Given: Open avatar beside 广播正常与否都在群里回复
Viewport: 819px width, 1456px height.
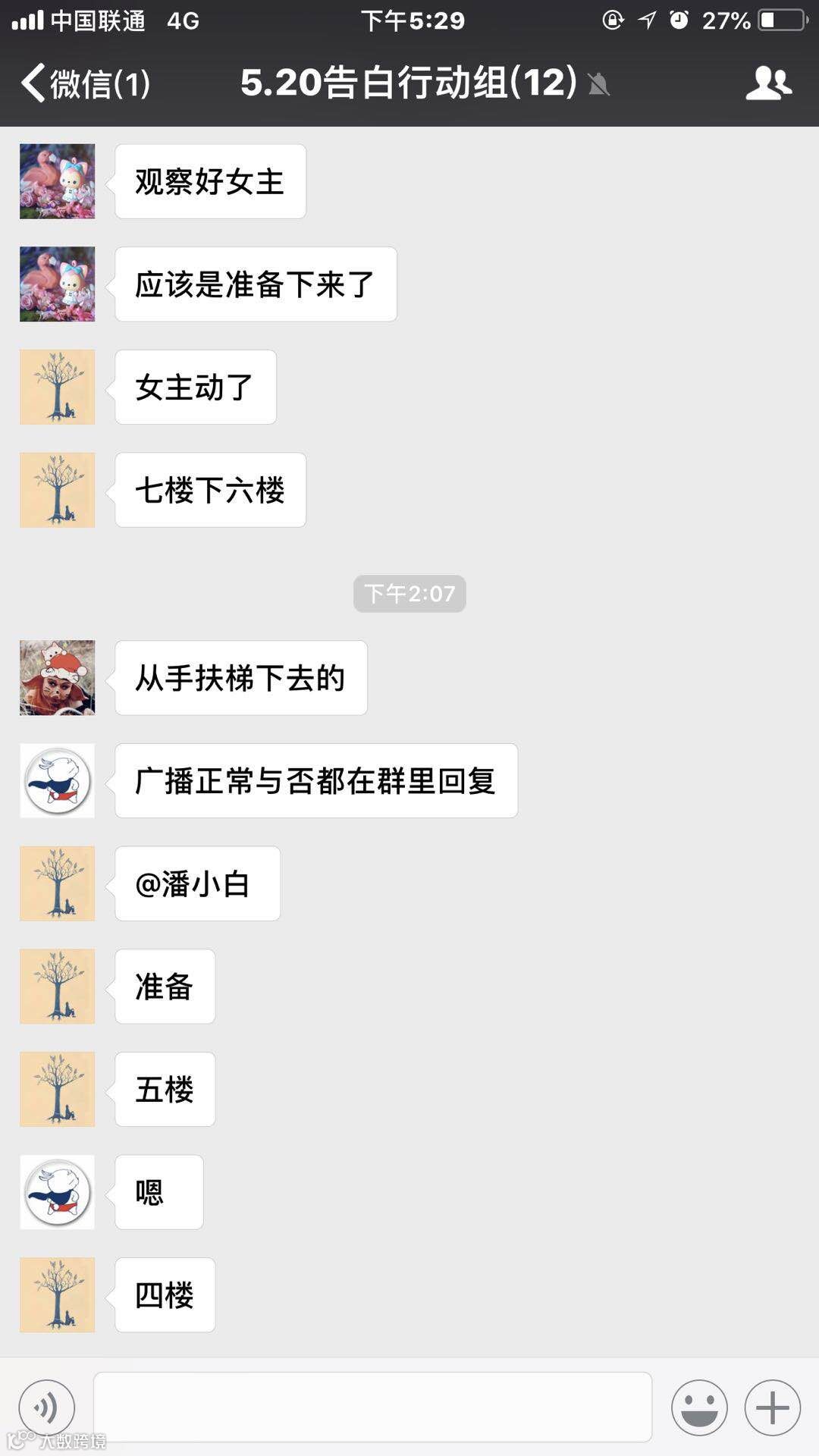Looking at the screenshot, I should coord(58,781).
